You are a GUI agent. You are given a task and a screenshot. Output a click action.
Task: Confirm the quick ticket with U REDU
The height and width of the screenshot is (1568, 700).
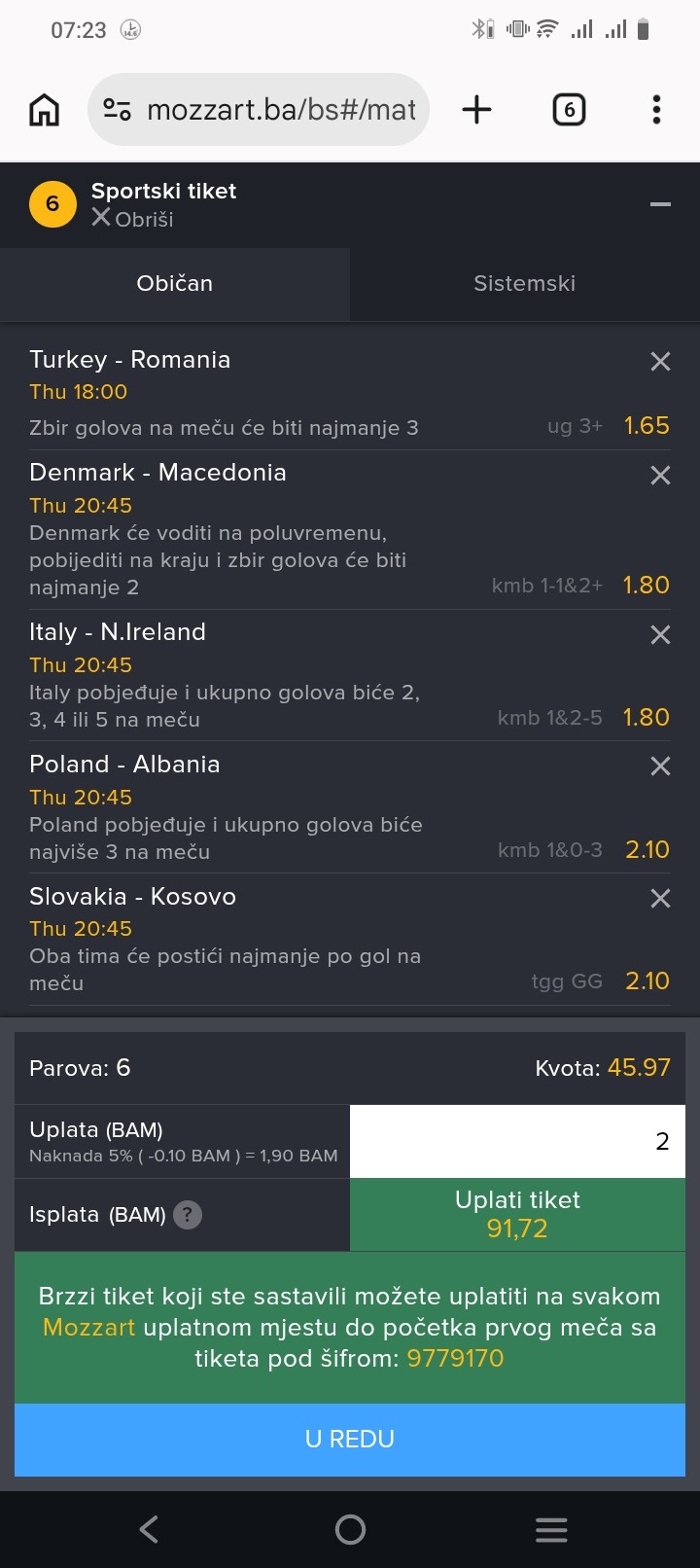(x=350, y=1439)
